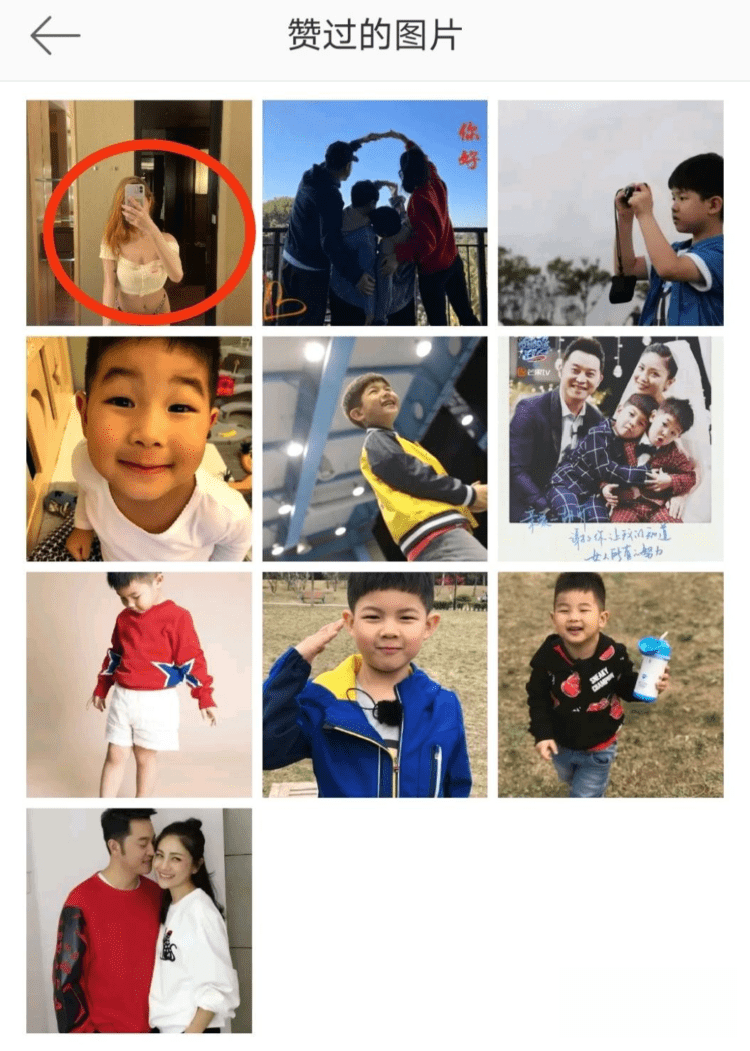Image resolution: width=750 pixels, height=1051 pixels.
Task: Open the couple photo in red and white
Action: 139,920
